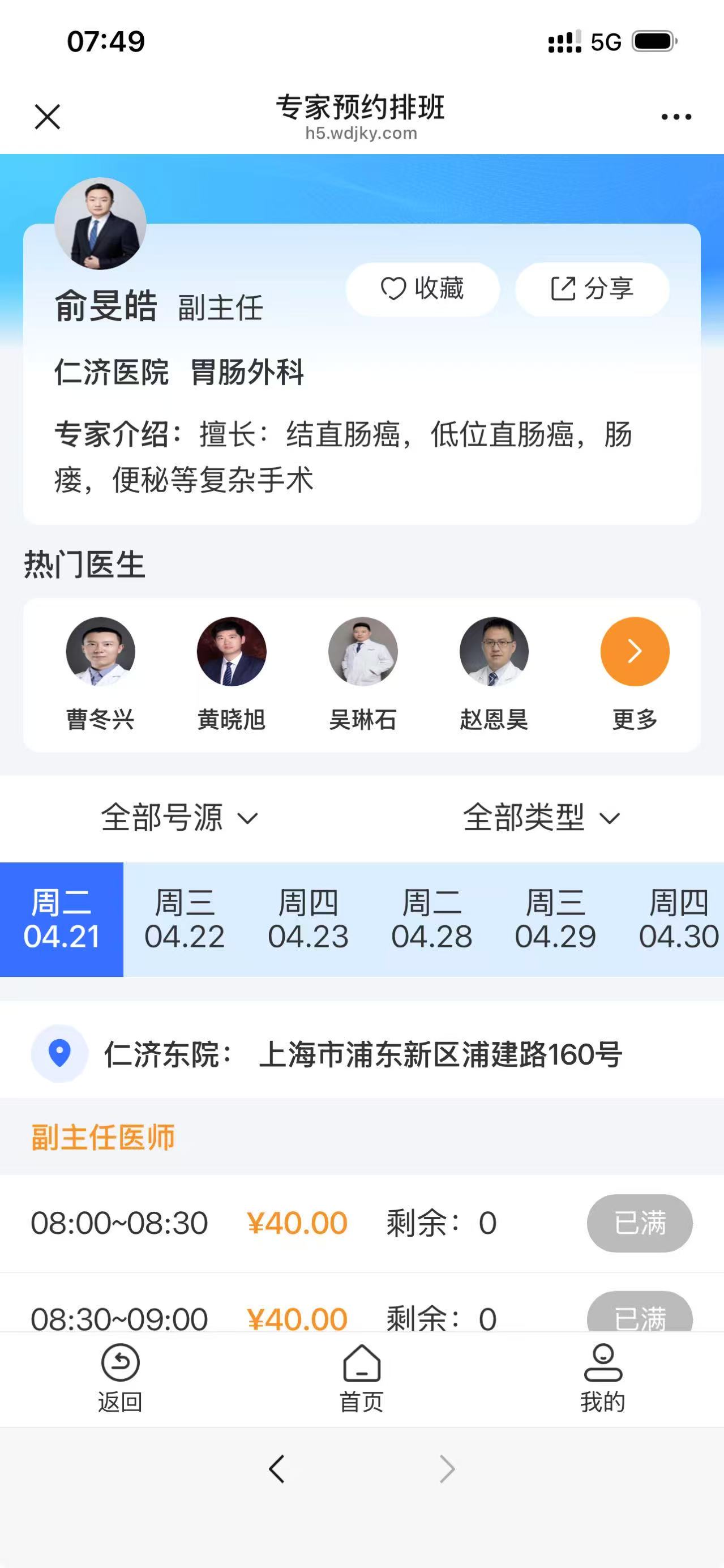Viewport: 724px width, 1568px height.
Task: Select date 周四 04.23
Action: pos(308,919)
